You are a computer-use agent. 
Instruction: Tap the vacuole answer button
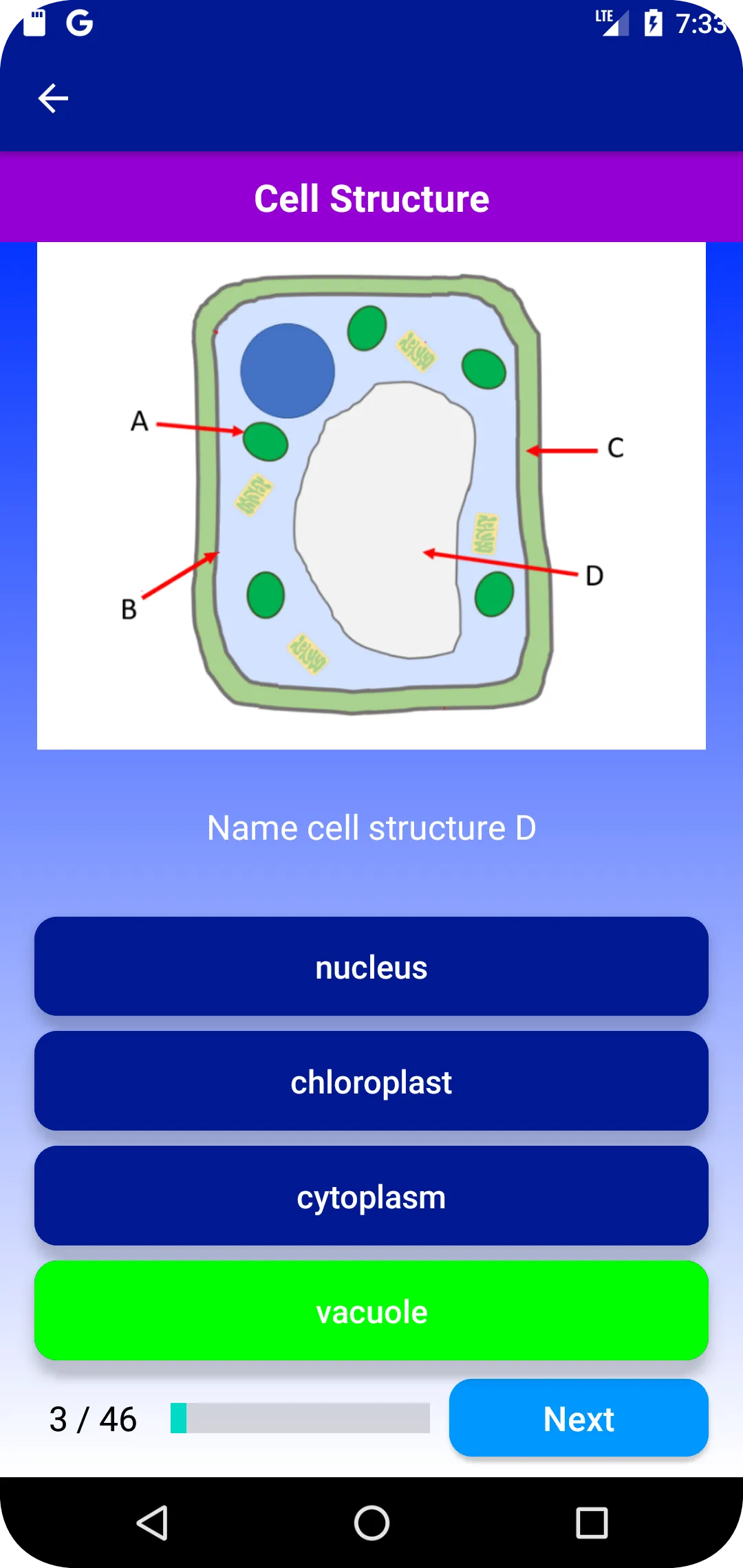[x=371, y=1311]
